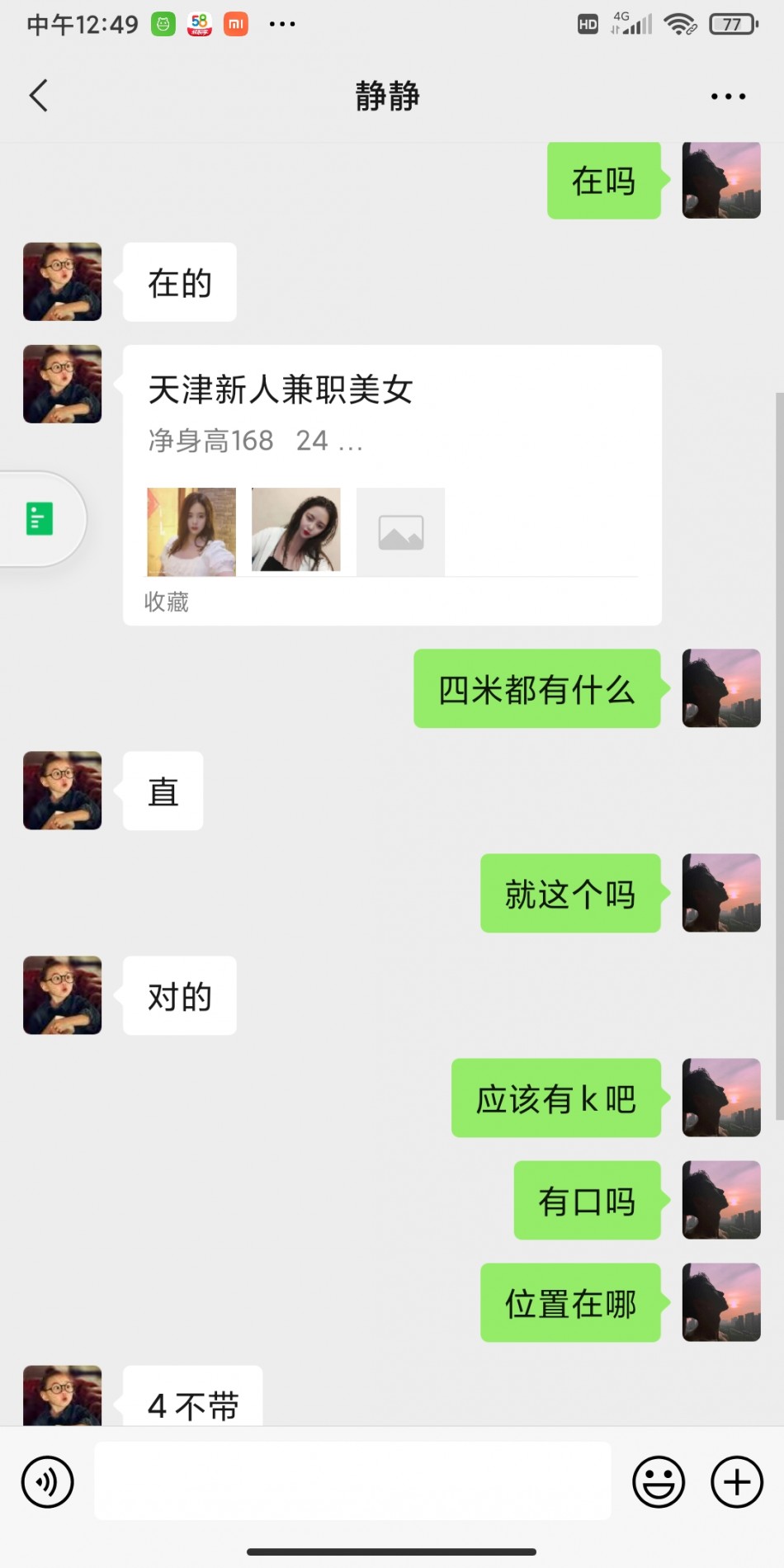Go back from the 静静 chat

(x=39, y=96)
